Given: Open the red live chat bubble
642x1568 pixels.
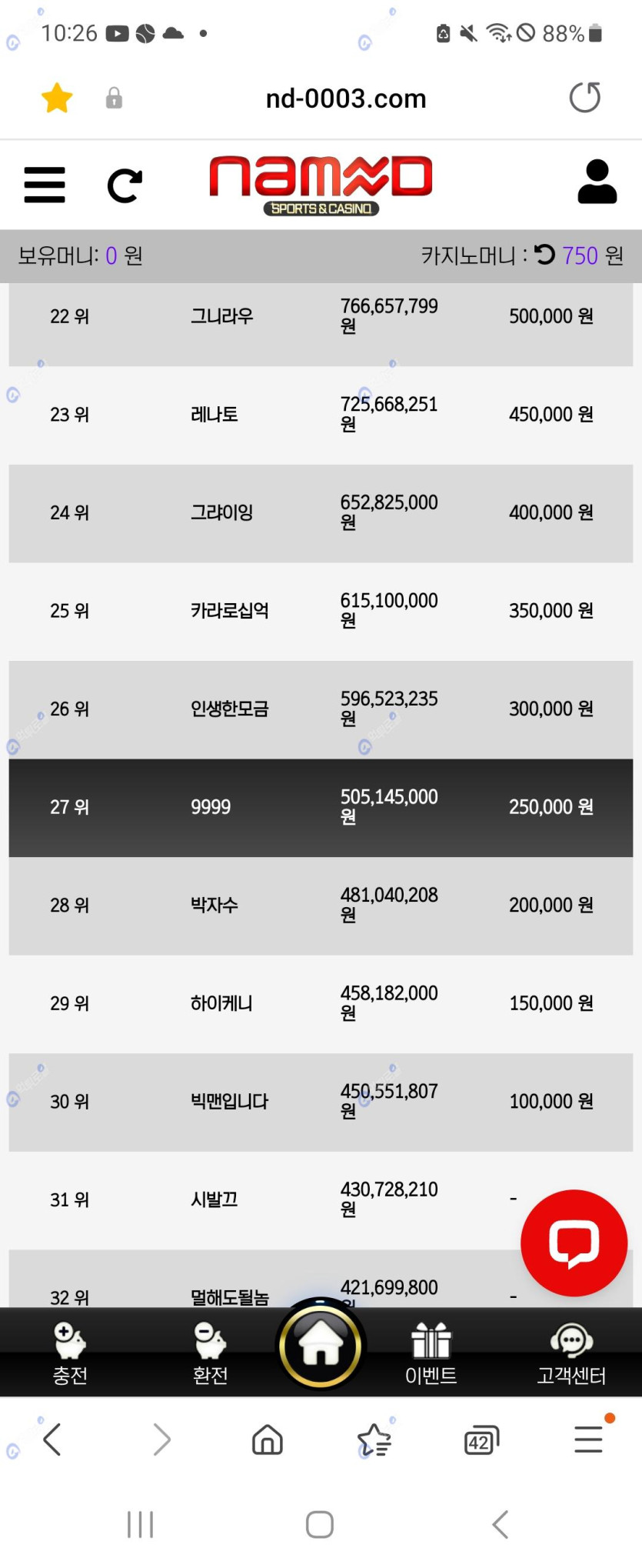Looking at the screenshot, I should (574, 1242).
